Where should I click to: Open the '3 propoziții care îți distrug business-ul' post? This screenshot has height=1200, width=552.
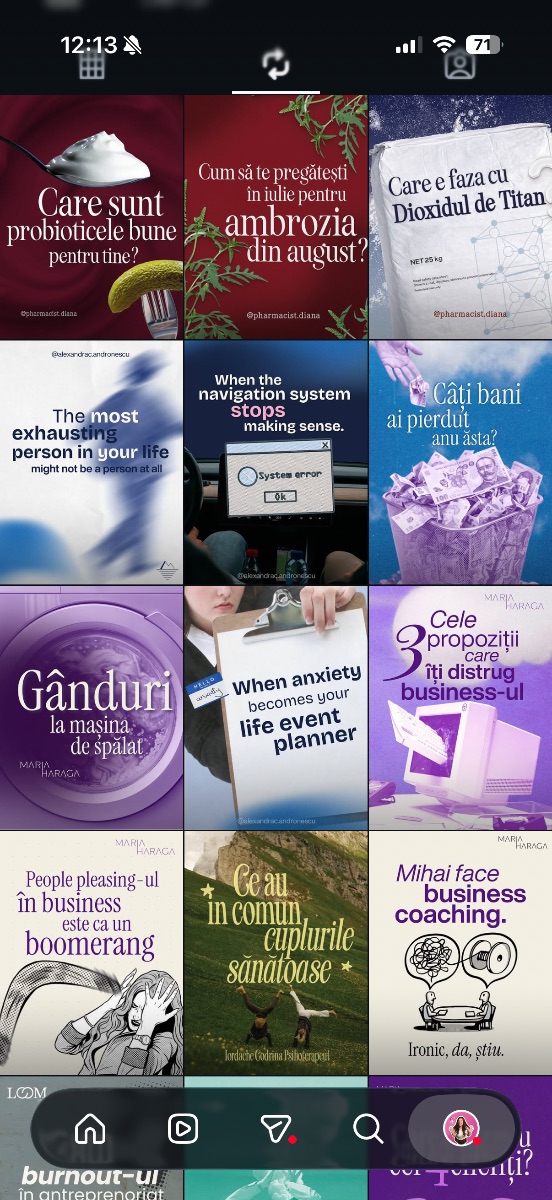(460, 708)
